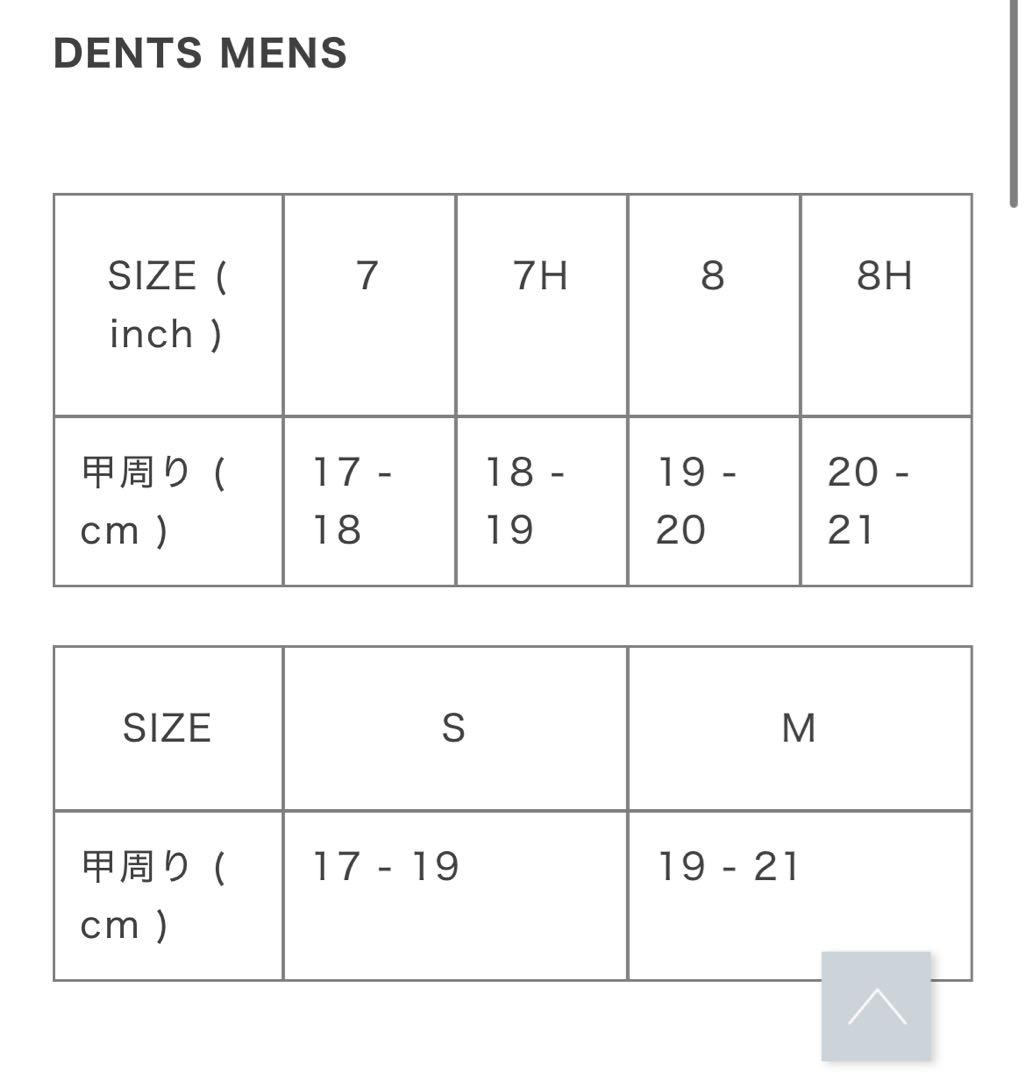Select the 8H size cell
This screenshot has width=1026, height=1080.
click(884, 278)
